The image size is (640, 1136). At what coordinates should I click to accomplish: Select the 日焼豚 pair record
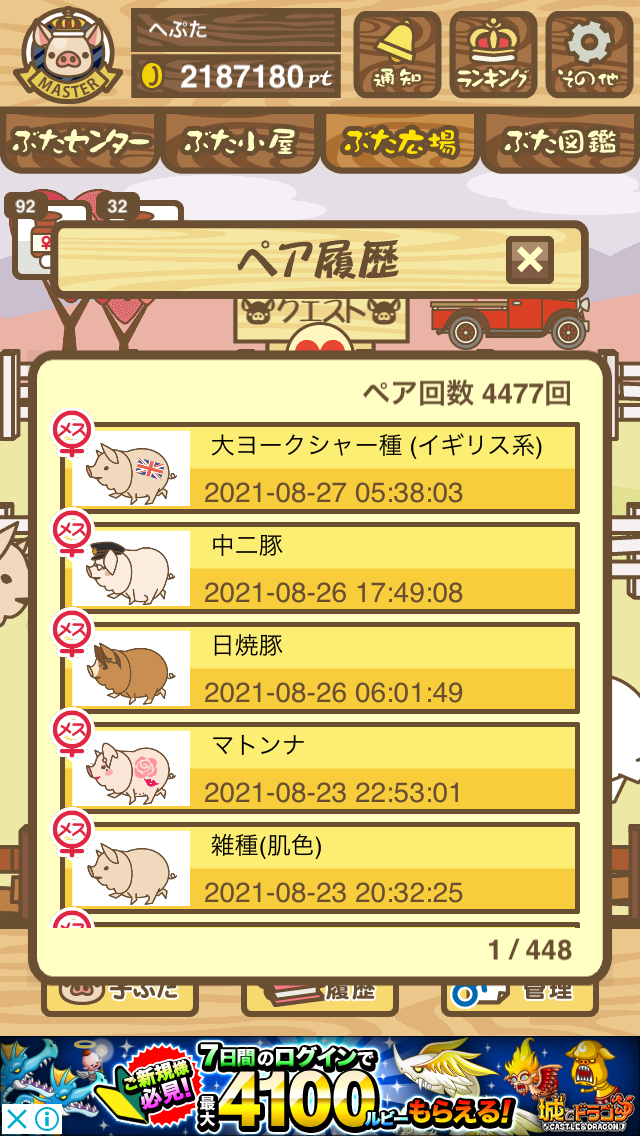coord(320,668)
